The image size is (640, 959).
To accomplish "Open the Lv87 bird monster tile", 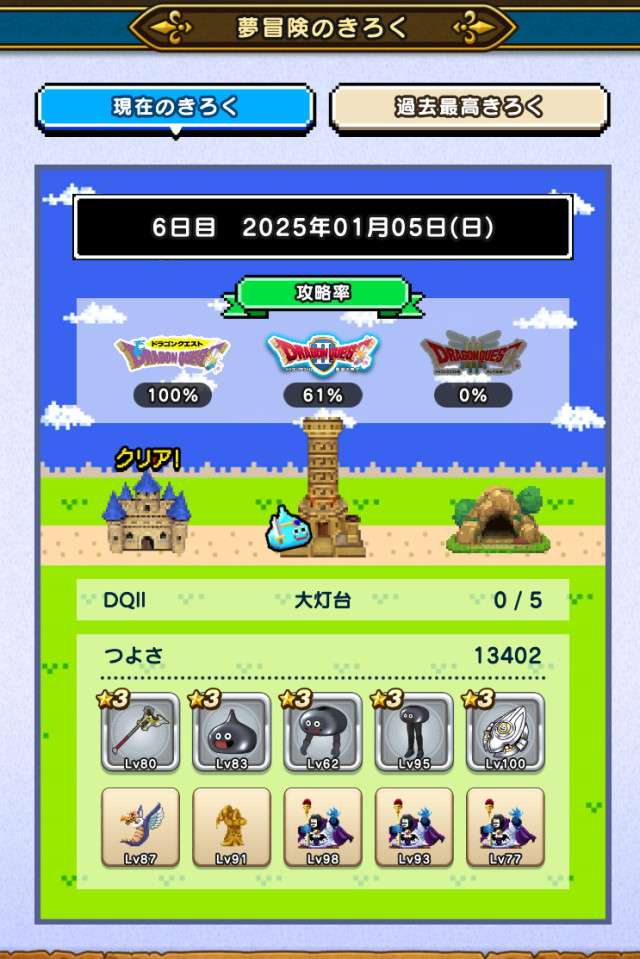I will tap(140, 827).
